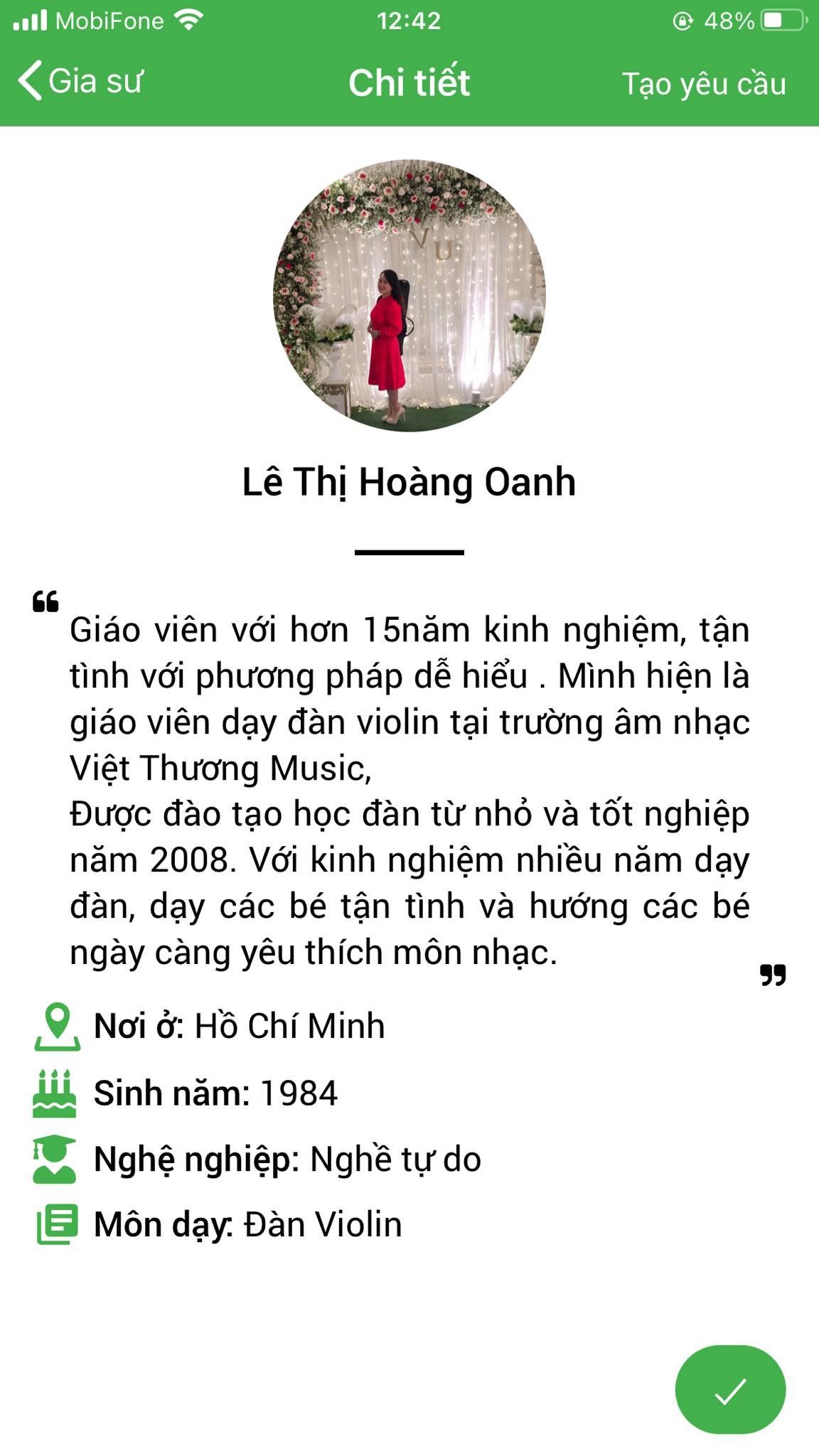Open Lê Thị Hoàng Oanh's profile photo
The height and width of the screenshot is (1456, 819).
pos(409,295)
